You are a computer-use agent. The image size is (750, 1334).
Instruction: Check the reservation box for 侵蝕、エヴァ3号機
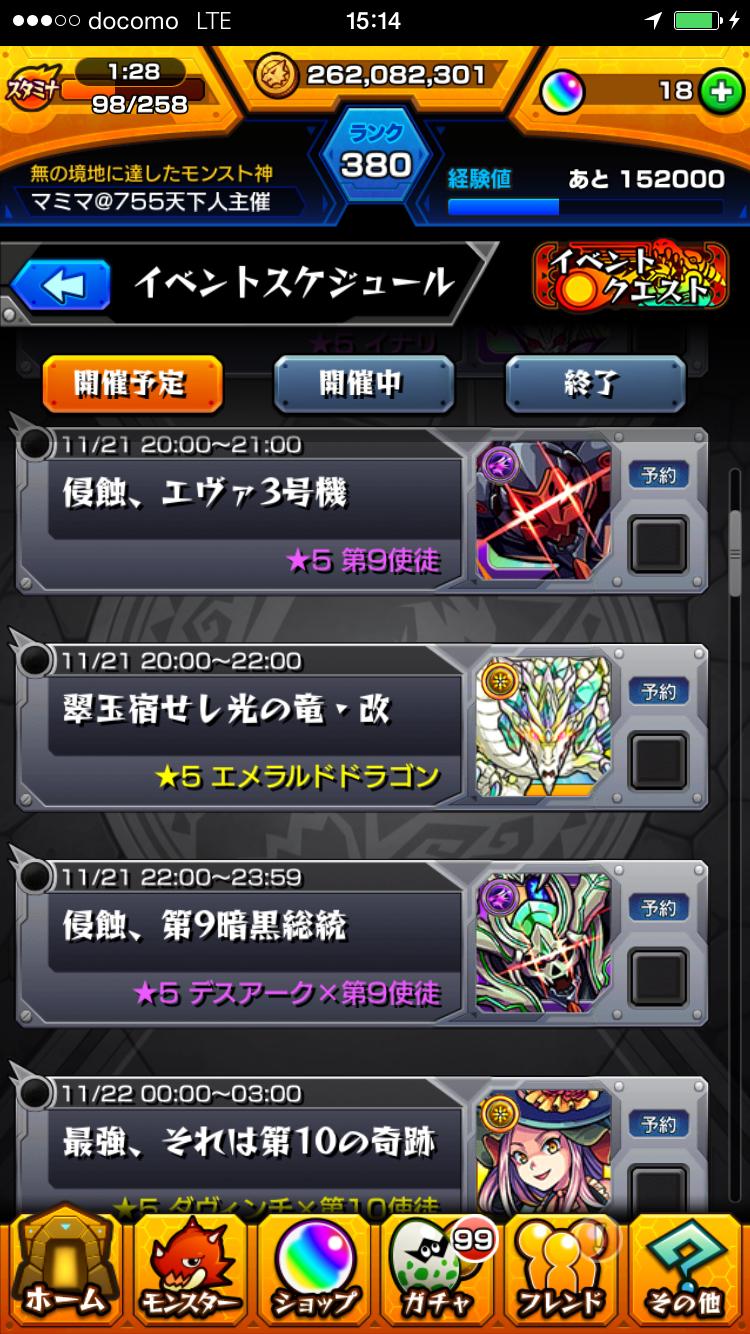coord(658,546)
